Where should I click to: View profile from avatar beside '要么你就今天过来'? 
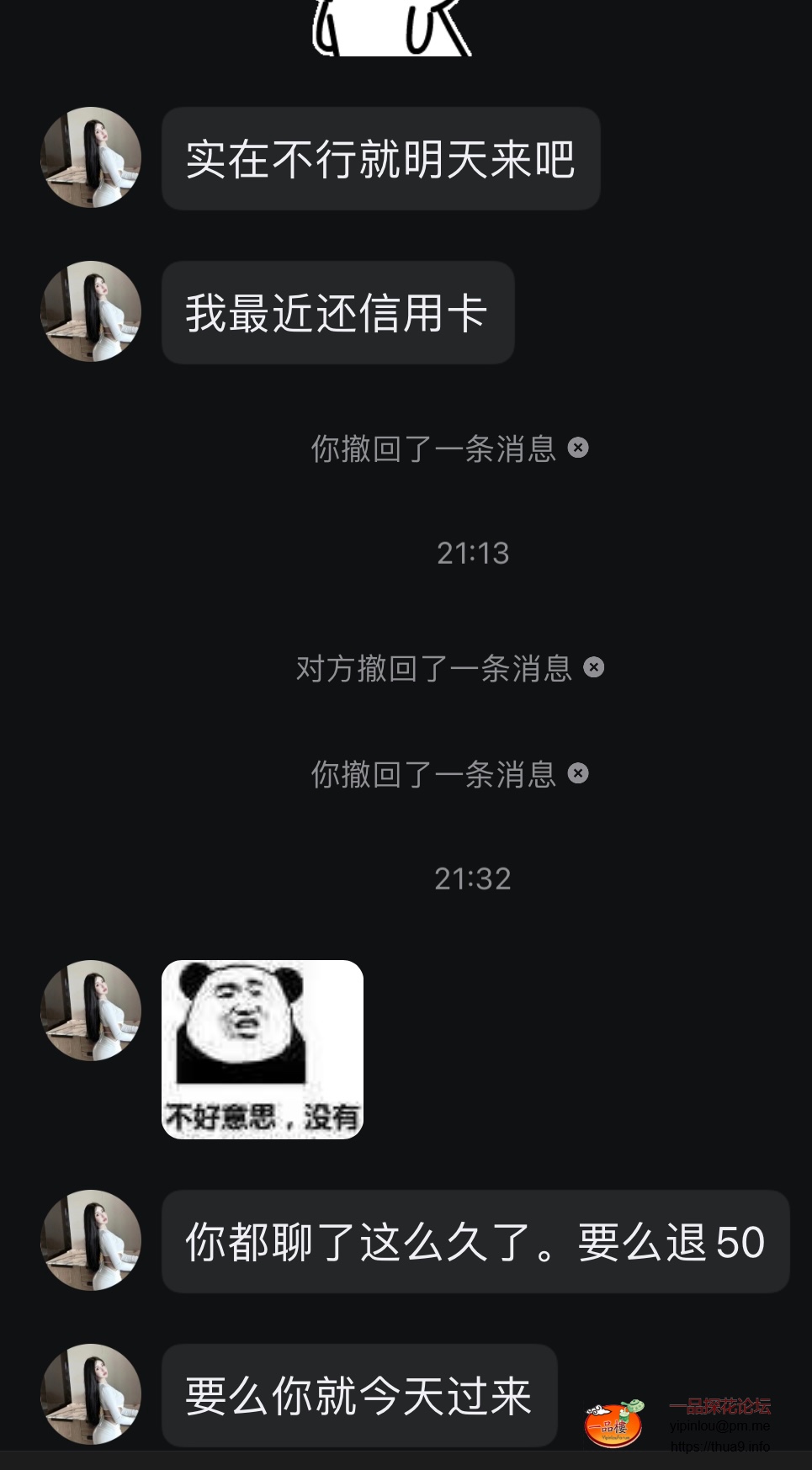pyautogui.click(x=91, y=1394)
